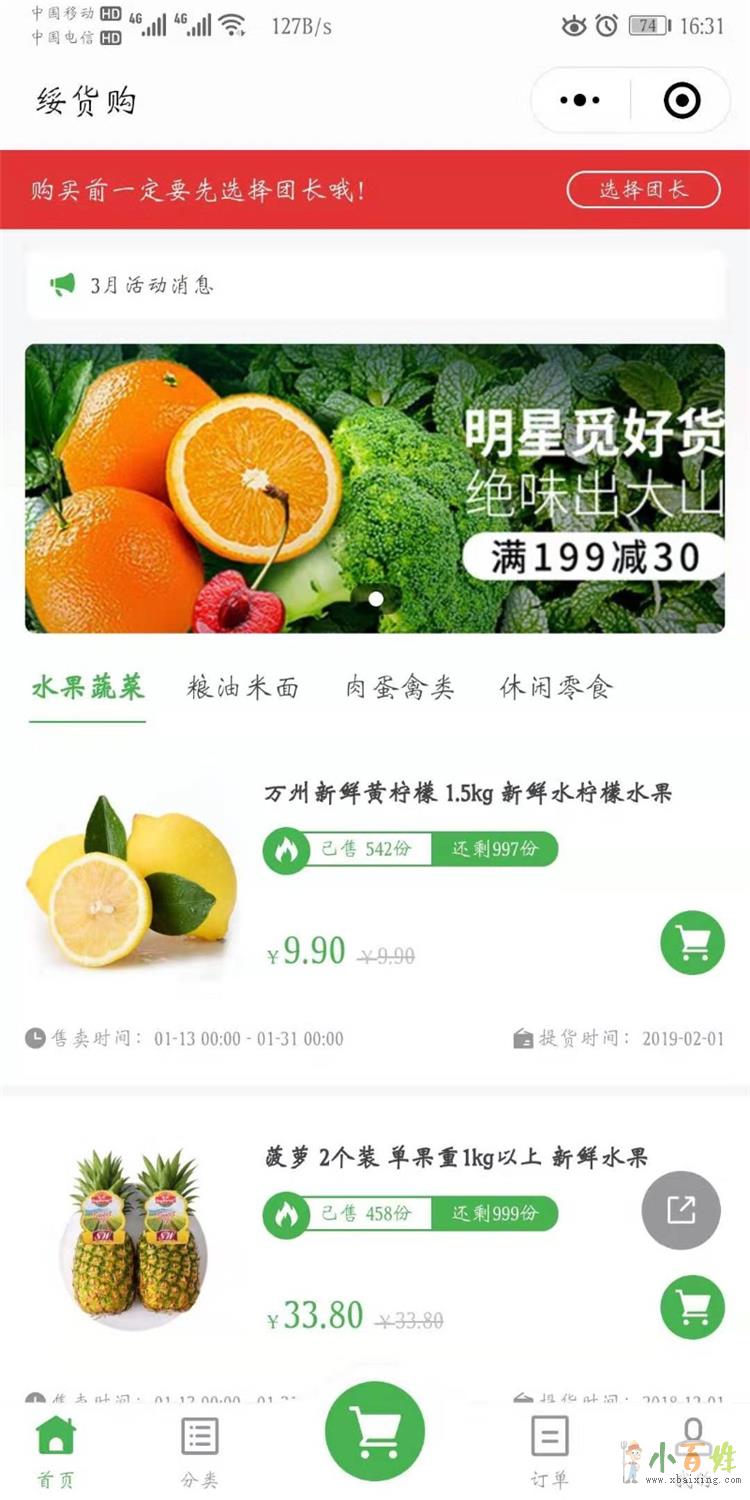The image size is (750, 1500).
Task: Switch to the 分类 tab
Action: point(199,1448)
